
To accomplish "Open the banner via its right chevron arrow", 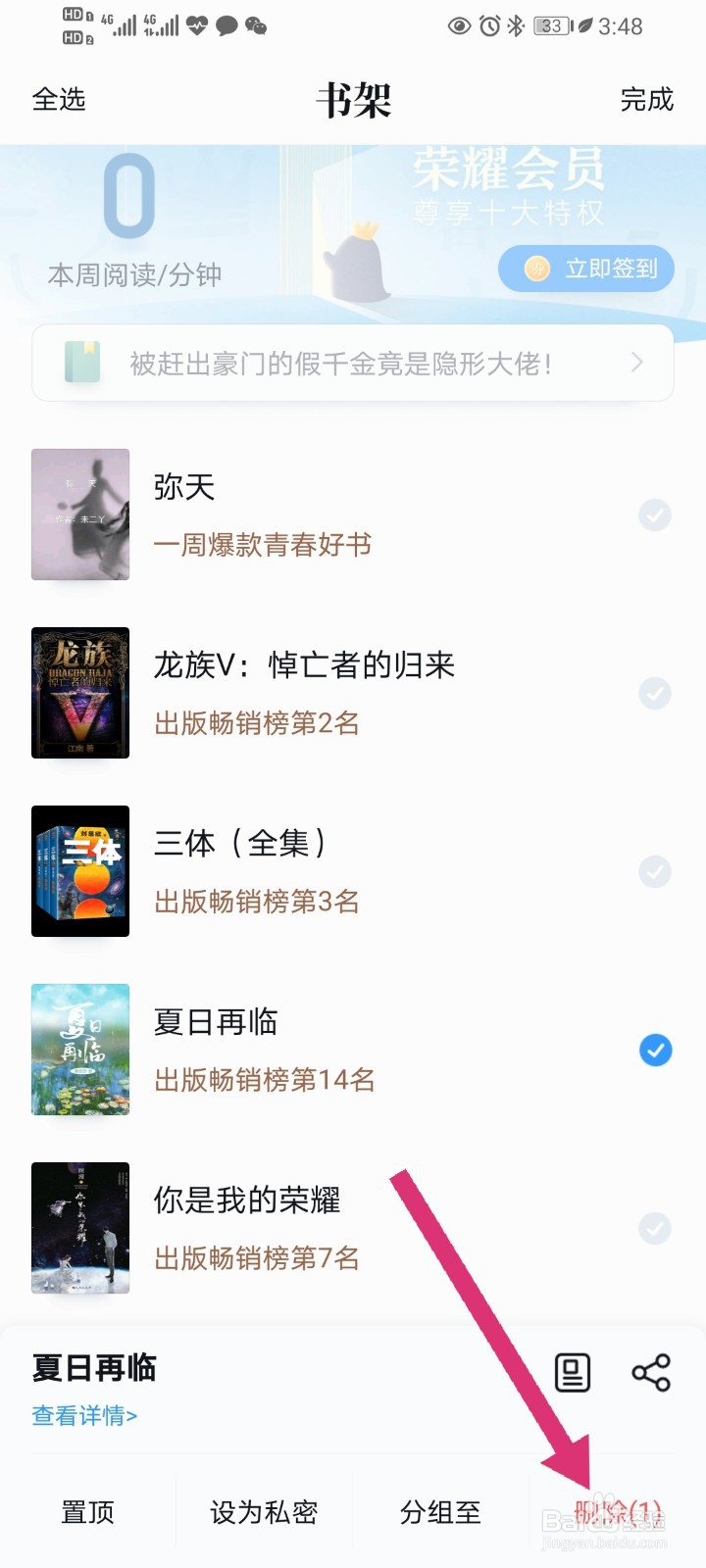I will click(637, 363).
